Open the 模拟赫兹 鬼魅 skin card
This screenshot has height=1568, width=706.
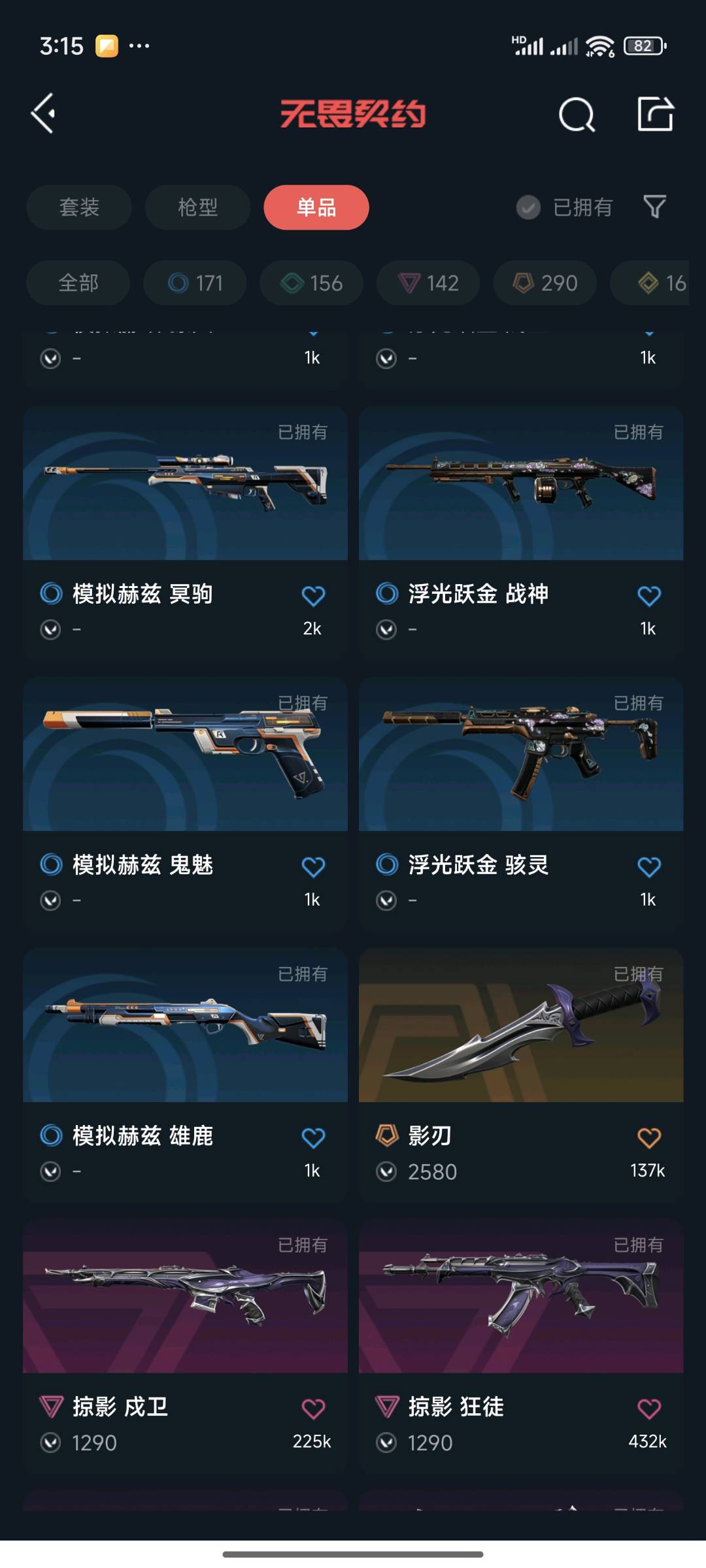tap(185, 802)
